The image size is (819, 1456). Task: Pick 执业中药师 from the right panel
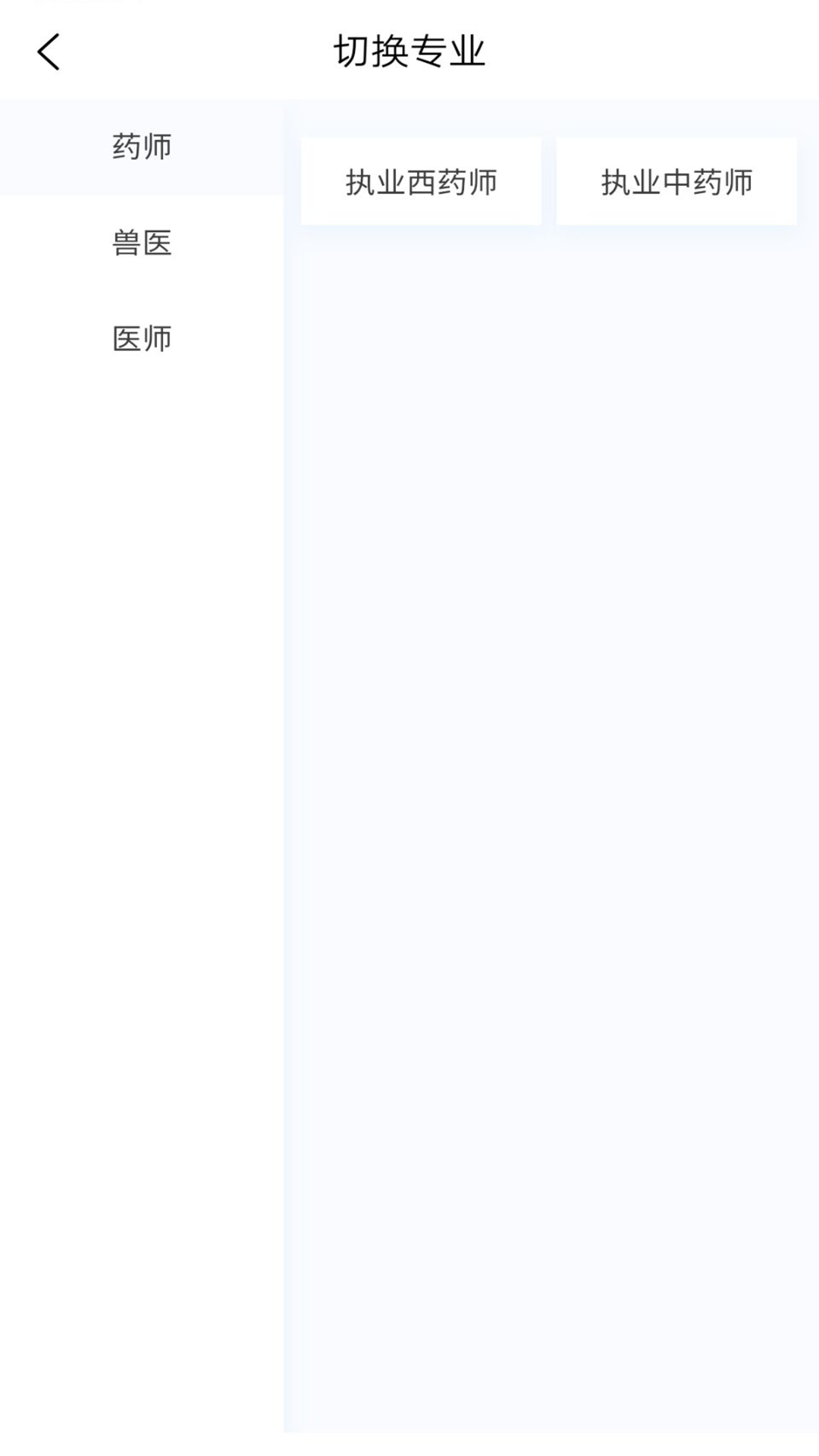click(676, 181)
